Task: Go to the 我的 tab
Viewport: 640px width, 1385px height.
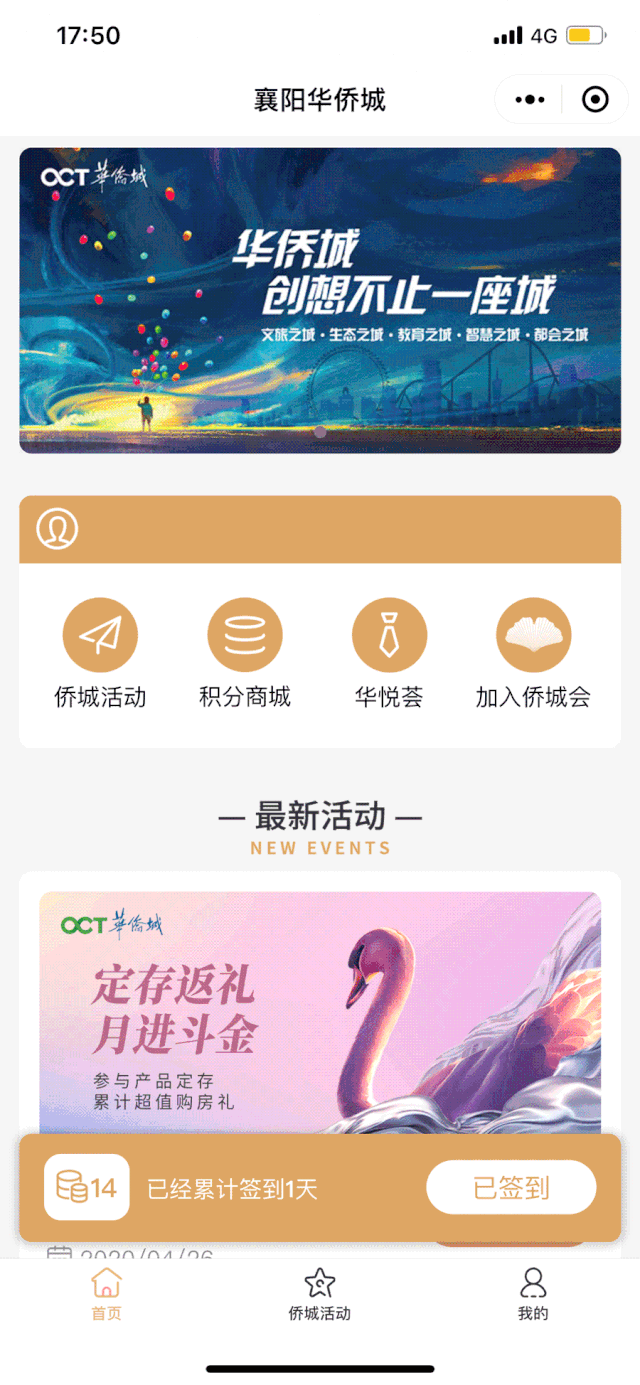Action: tap(533, 1294)
